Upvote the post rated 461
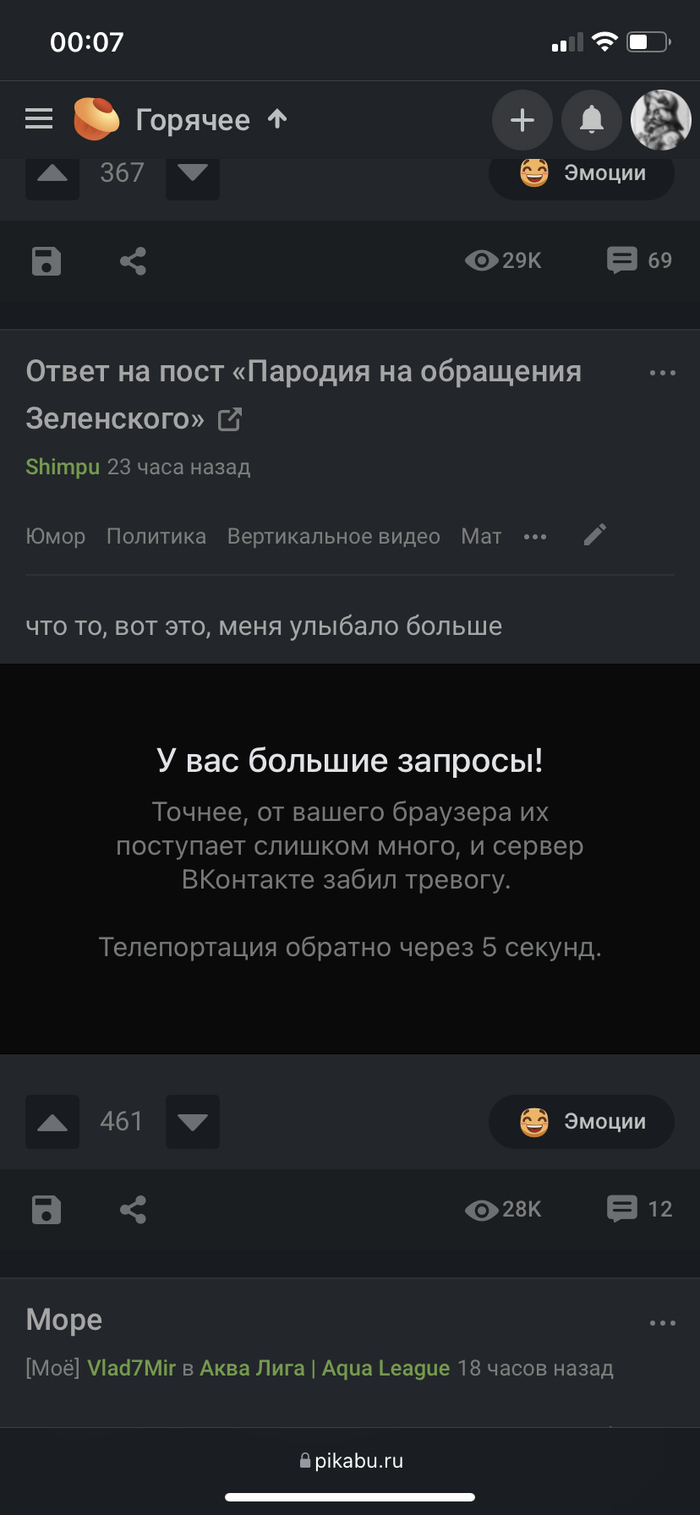This screenshot has height=1515, width=700. click(x=52, y=1122)
